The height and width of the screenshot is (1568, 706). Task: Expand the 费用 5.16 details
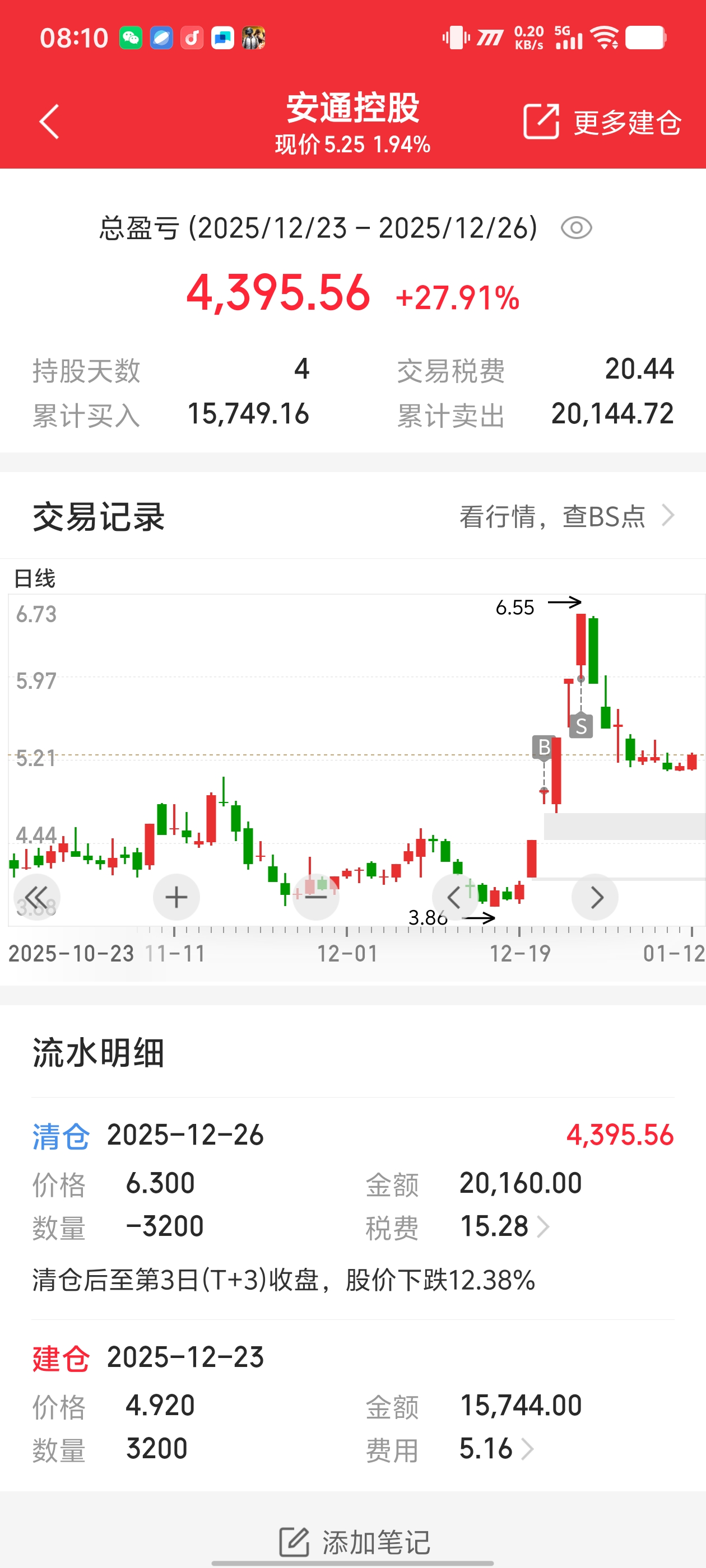[x=496, y=1449]
